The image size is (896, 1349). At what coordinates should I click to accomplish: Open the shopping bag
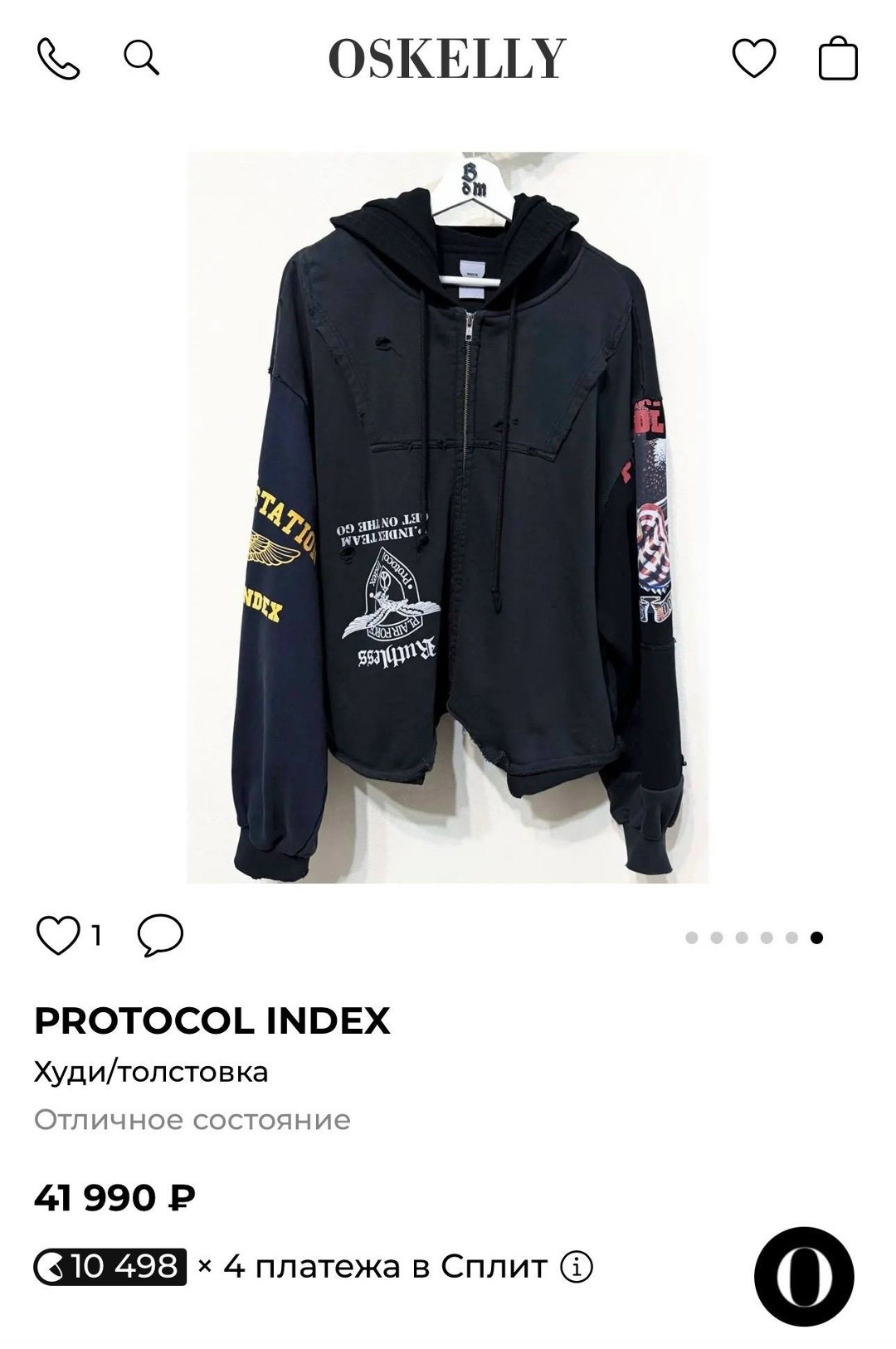[838, 58]
